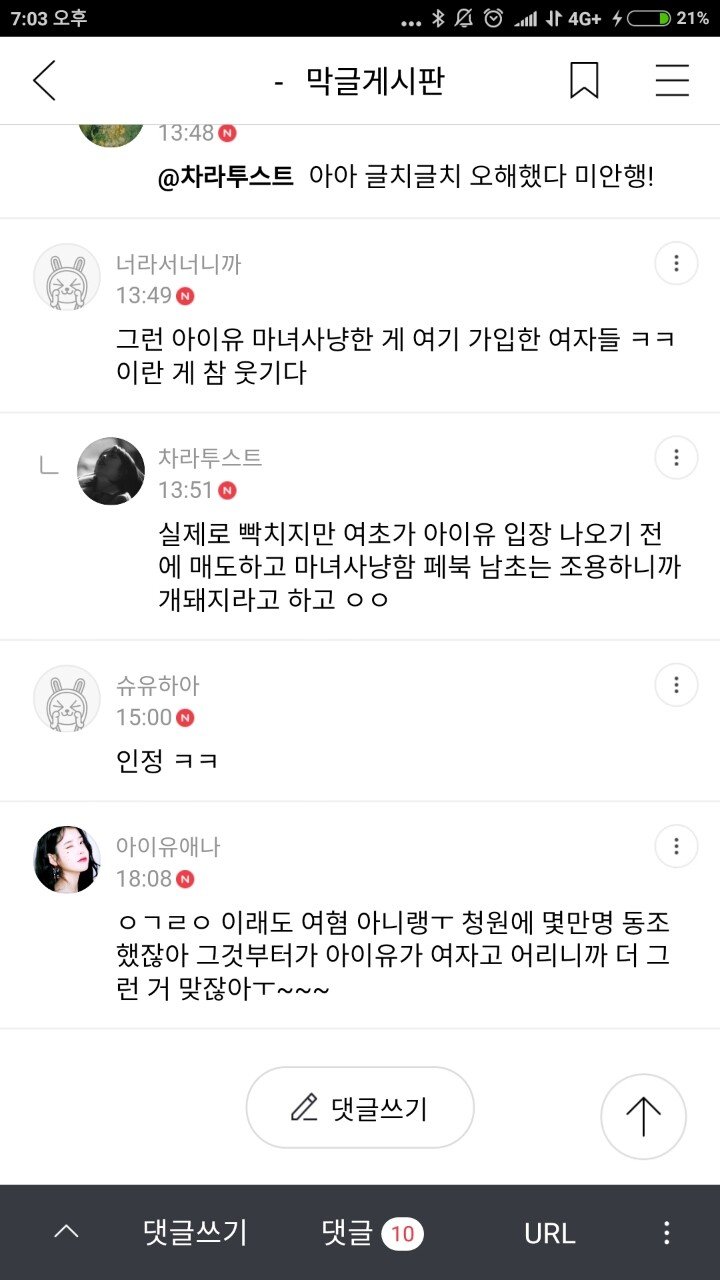
Task: Open options for 너라서너니까's comment
Action: click(x=677, y=264)
